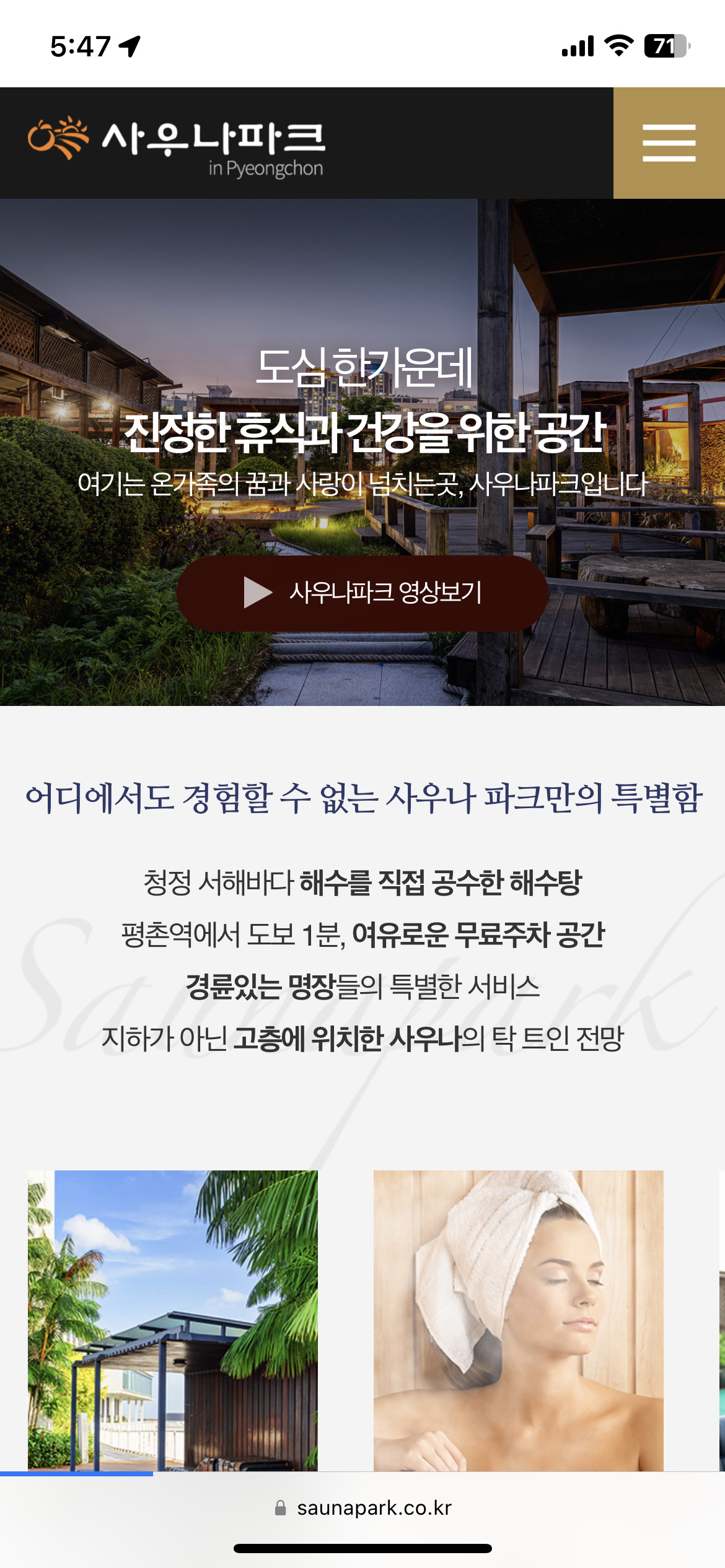The image size is (725, 1568).
Task: Open the woman with towel sauna card
Action: (x=518, y=1319)
